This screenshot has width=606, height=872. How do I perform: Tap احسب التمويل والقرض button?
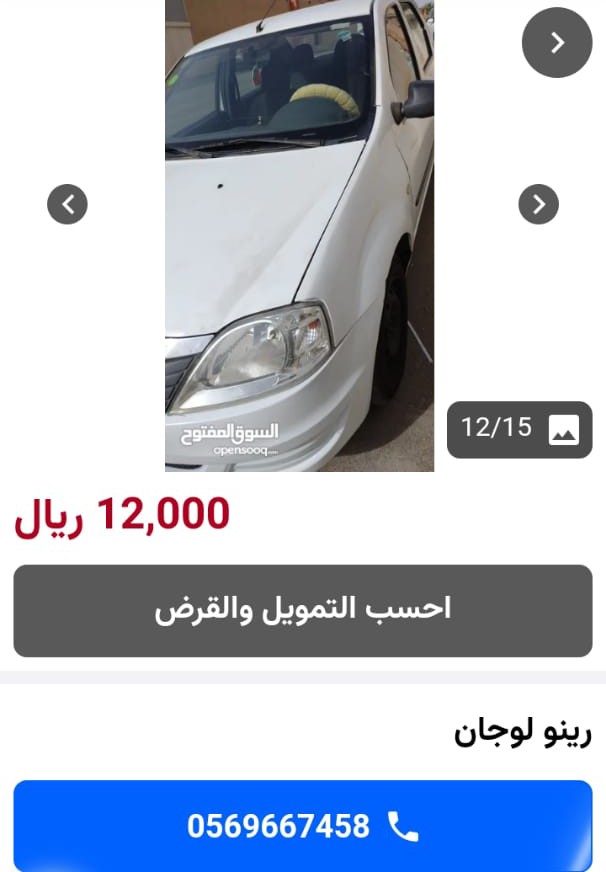303,610
